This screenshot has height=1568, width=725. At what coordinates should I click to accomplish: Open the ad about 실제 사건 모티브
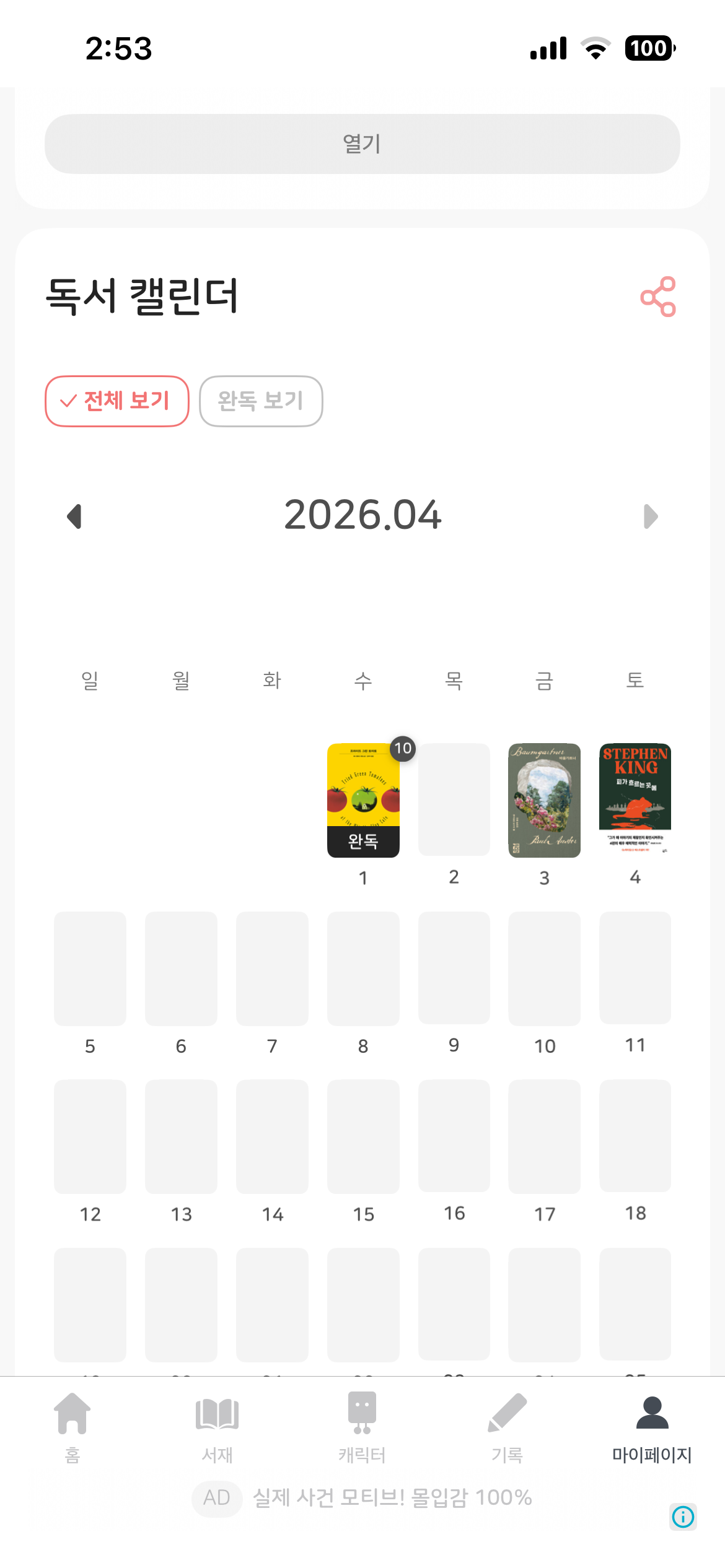(392, 1497)
